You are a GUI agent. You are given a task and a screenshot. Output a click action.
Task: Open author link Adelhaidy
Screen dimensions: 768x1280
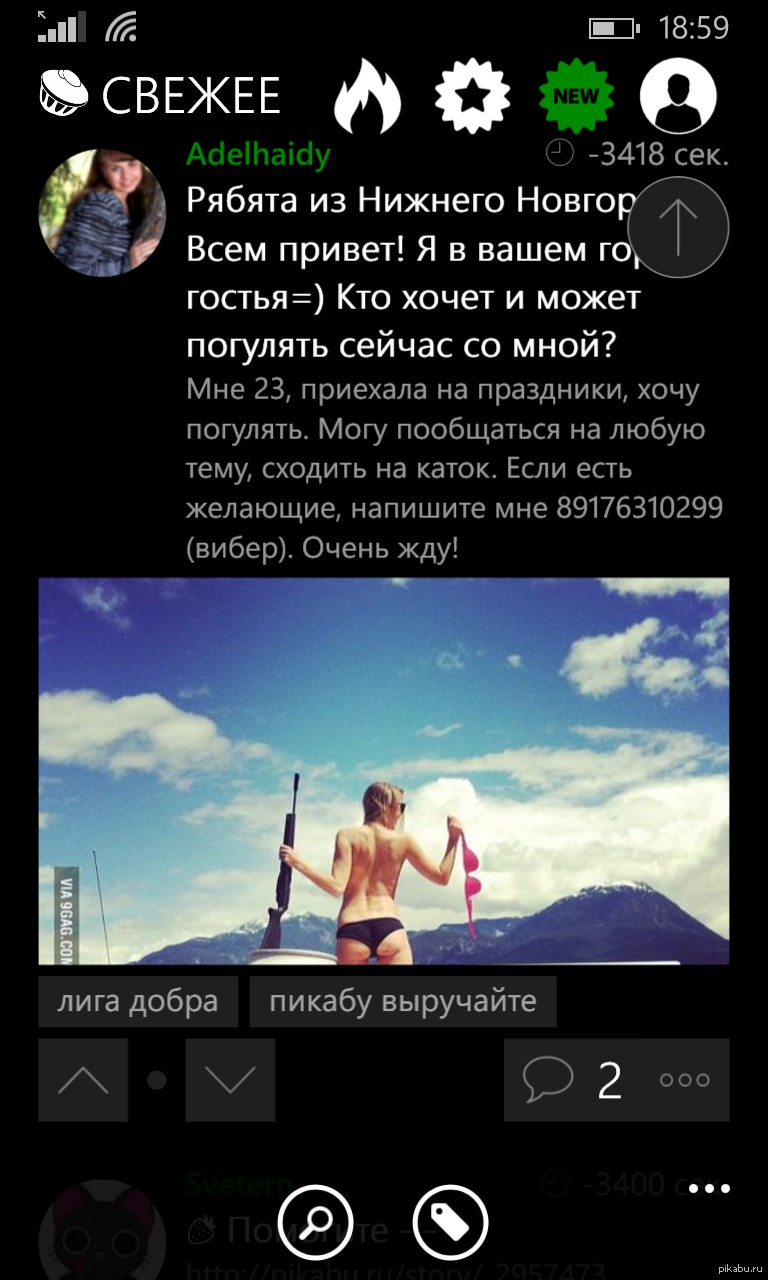(x=258, y=154)
